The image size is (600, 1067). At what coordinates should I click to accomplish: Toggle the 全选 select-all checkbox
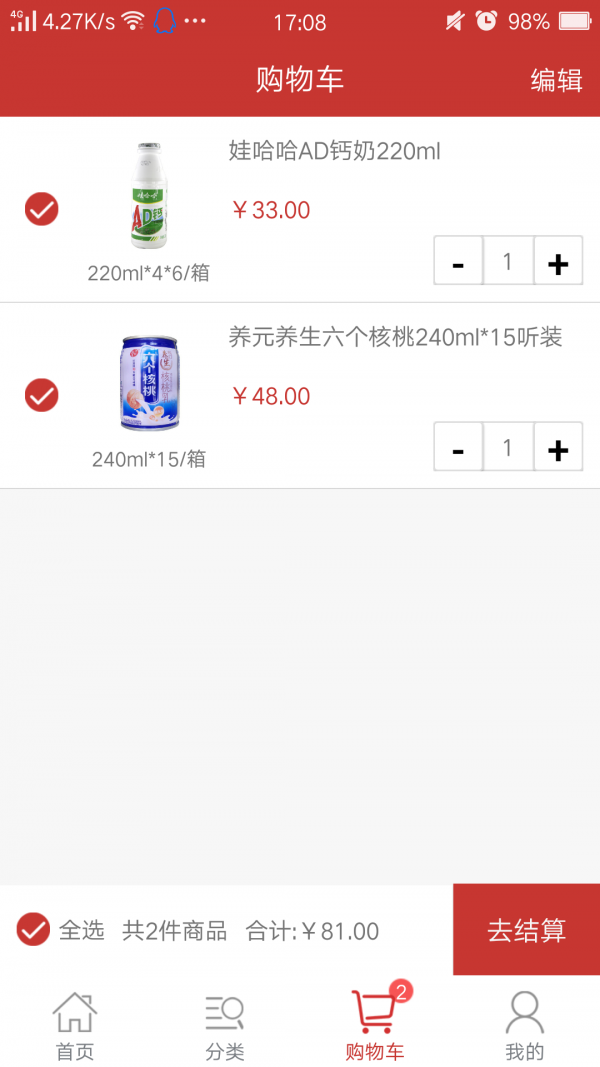(33, 930)
